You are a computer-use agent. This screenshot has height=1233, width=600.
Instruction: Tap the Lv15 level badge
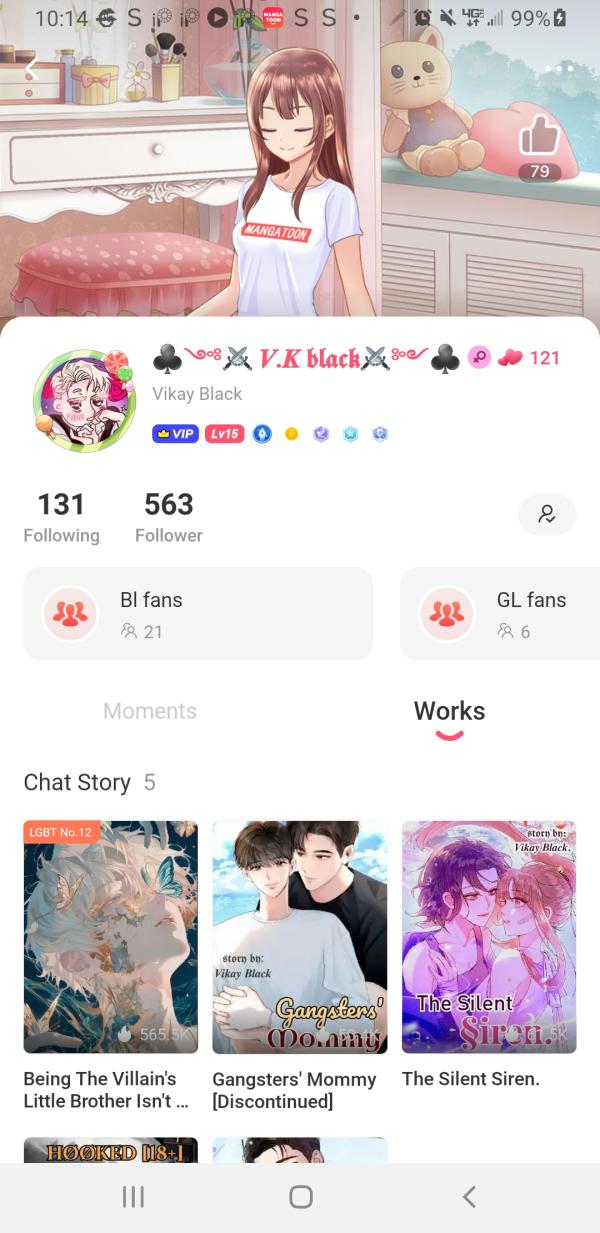point(224,434)
